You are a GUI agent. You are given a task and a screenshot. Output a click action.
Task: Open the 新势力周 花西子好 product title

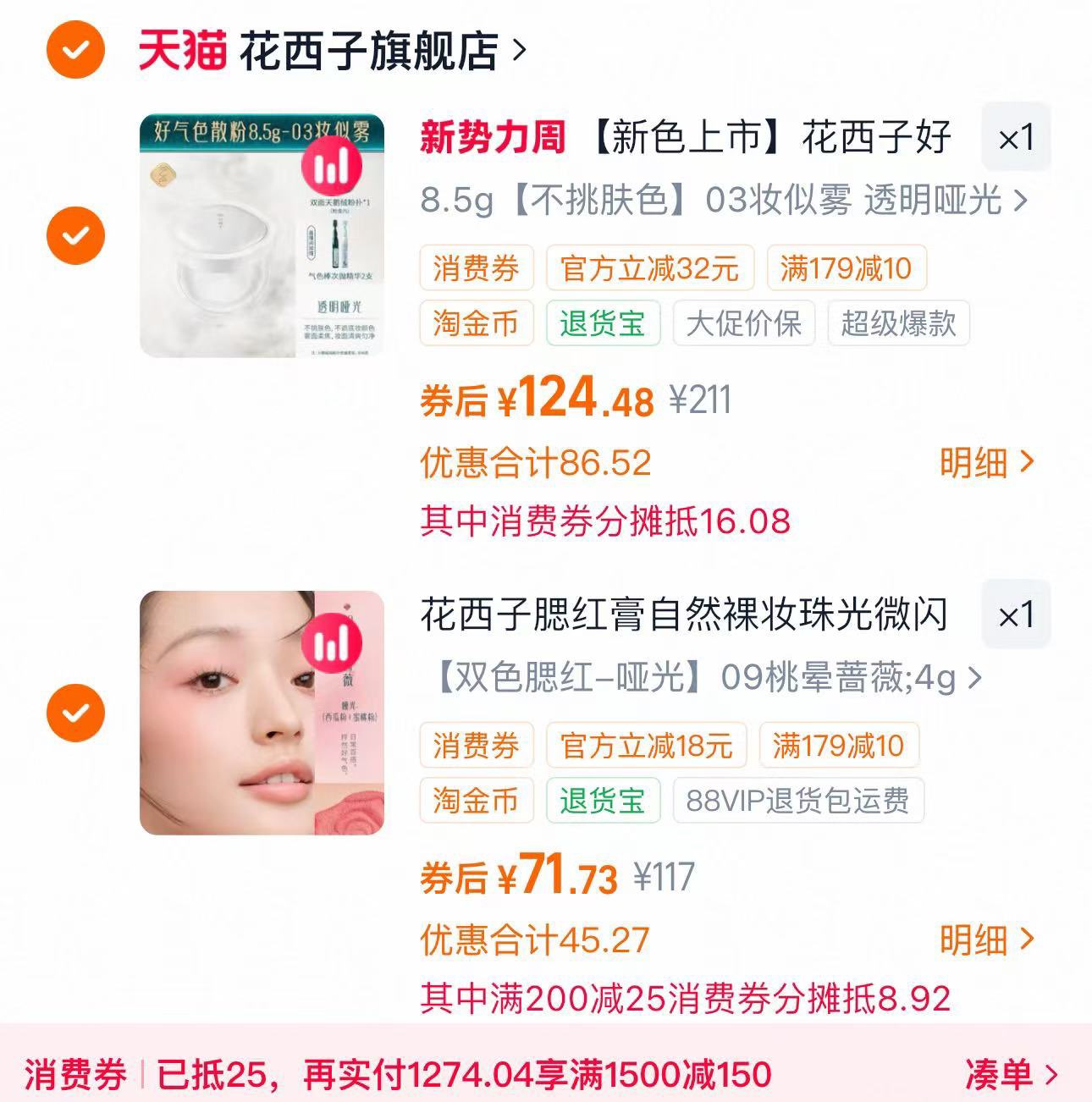[686, 137]
